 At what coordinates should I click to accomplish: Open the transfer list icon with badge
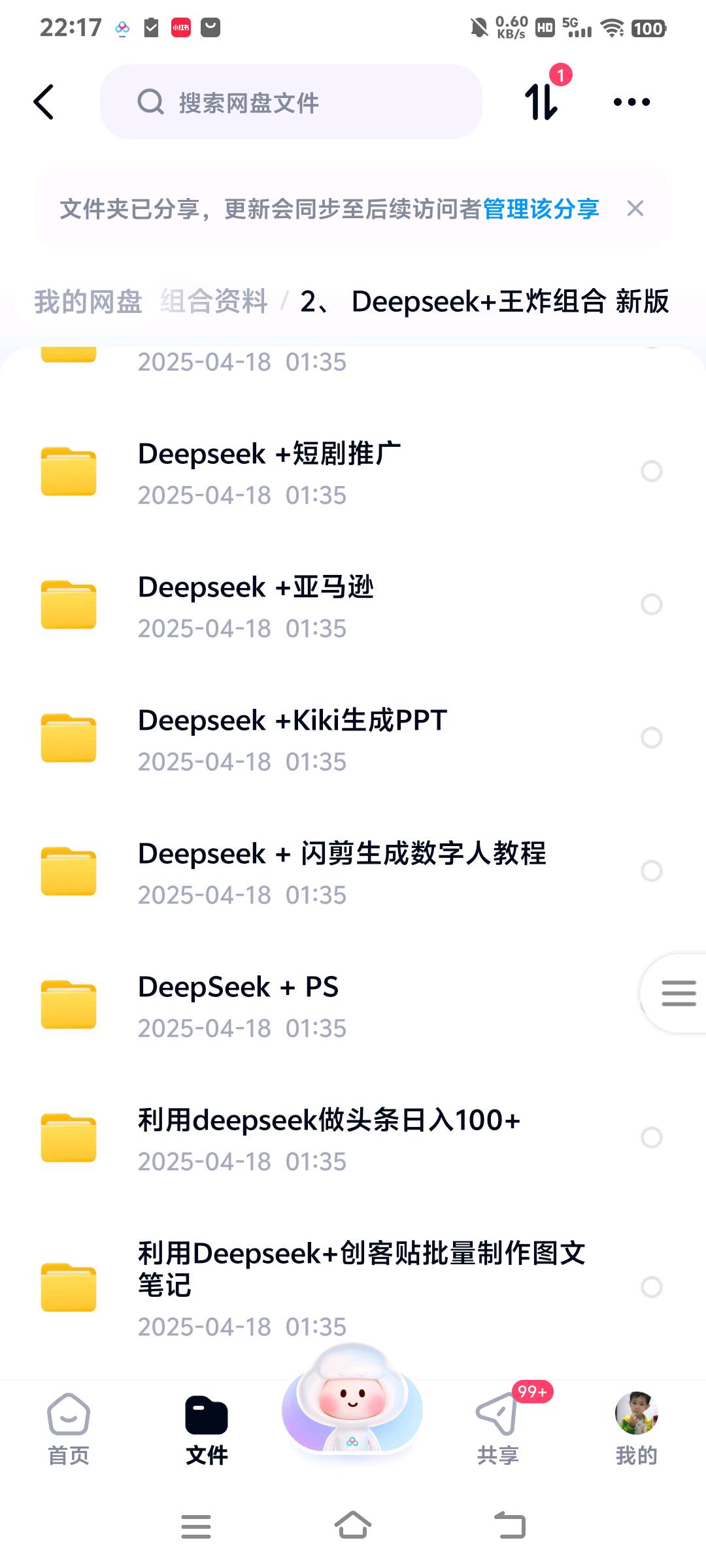pos(543,101)
